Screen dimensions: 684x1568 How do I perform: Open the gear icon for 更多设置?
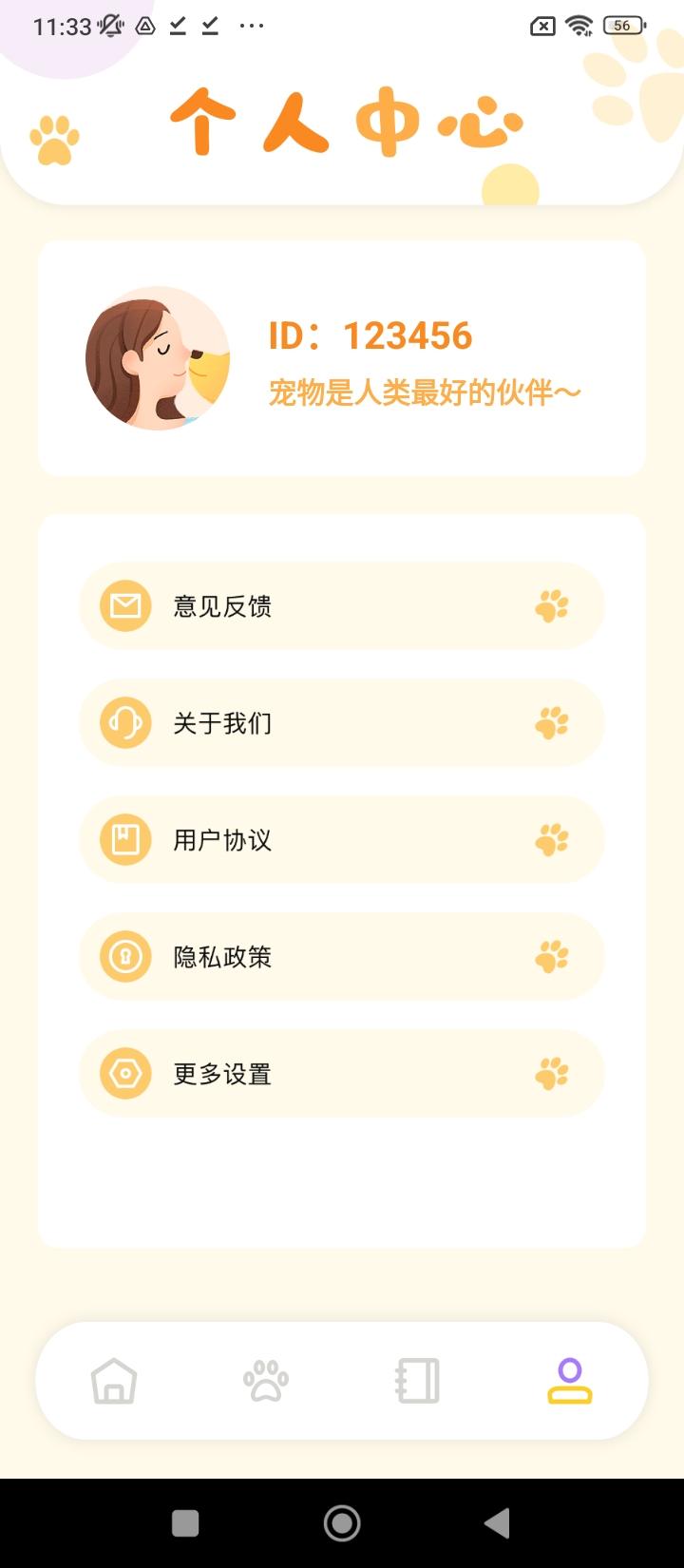pos(124,1073)
